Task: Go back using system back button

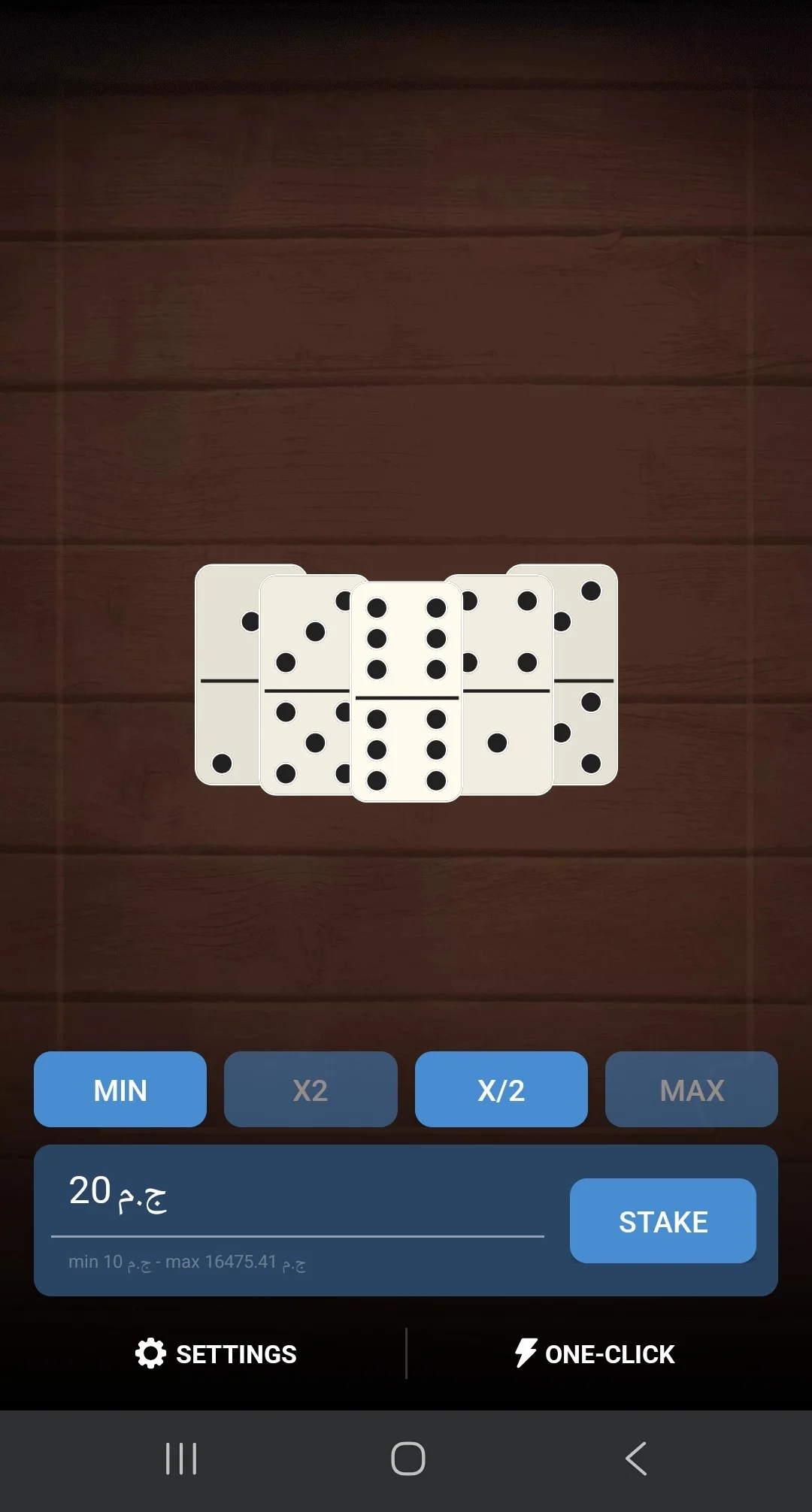Action: coord(636,1459)
